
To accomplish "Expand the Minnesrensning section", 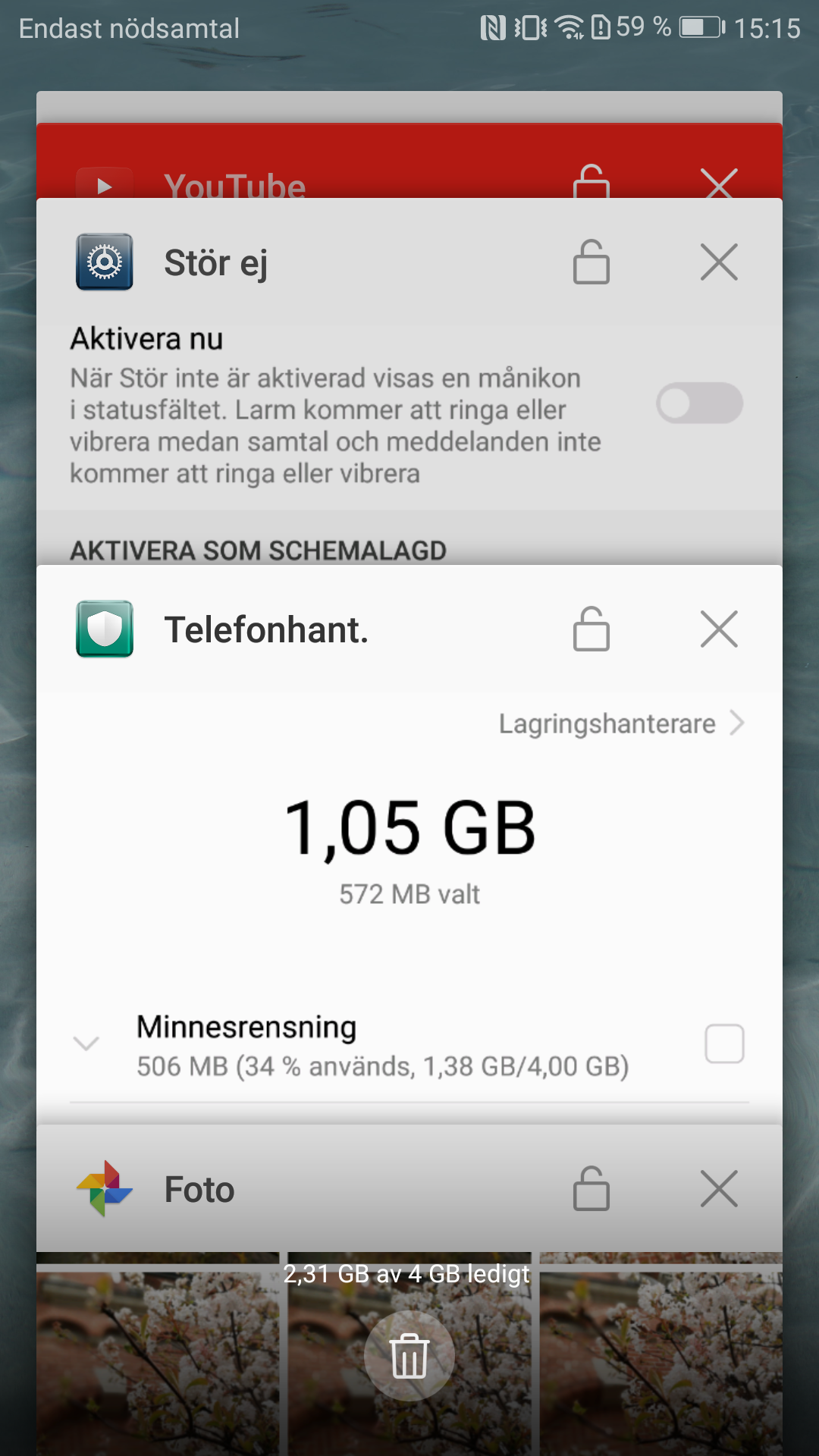I will tap(86, 1043).
